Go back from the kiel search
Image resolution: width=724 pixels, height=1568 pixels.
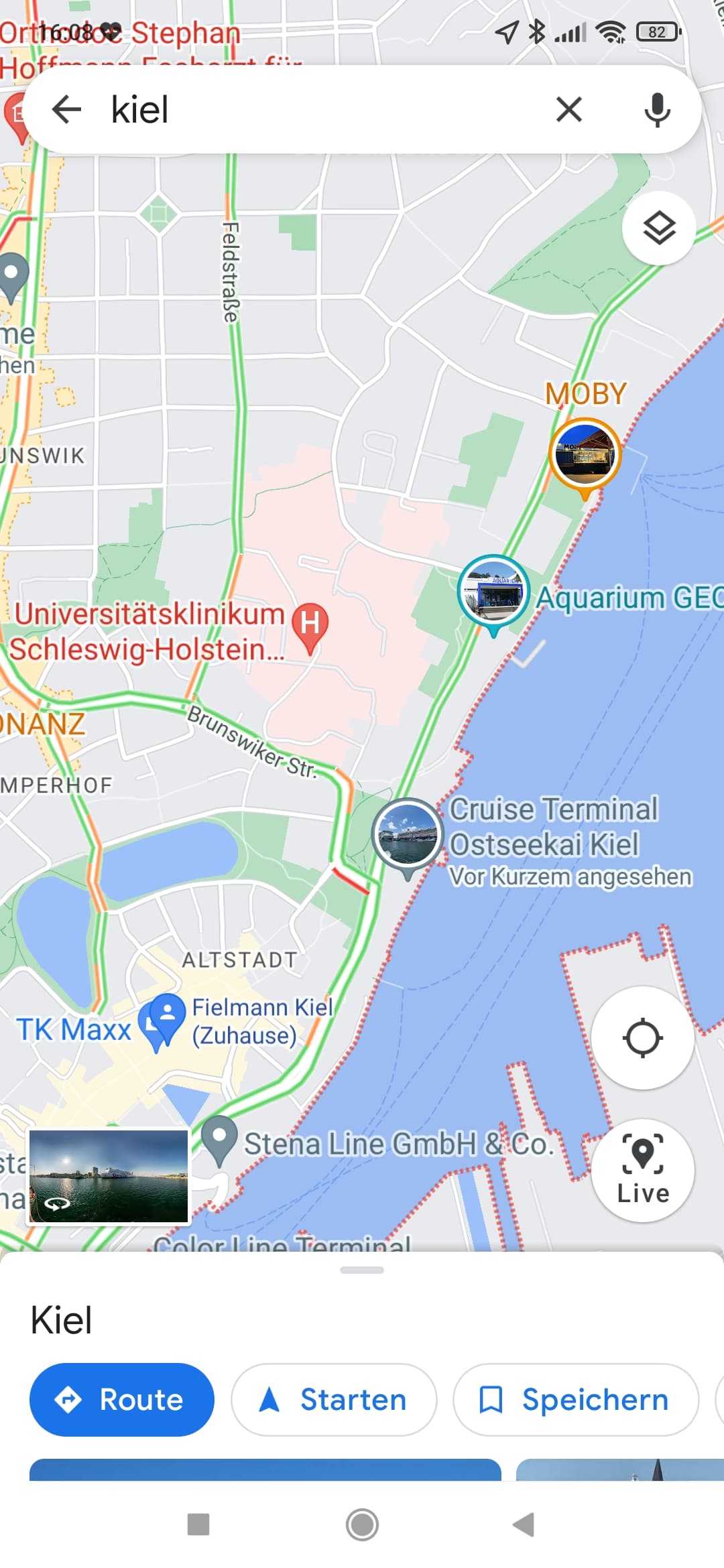66,109
